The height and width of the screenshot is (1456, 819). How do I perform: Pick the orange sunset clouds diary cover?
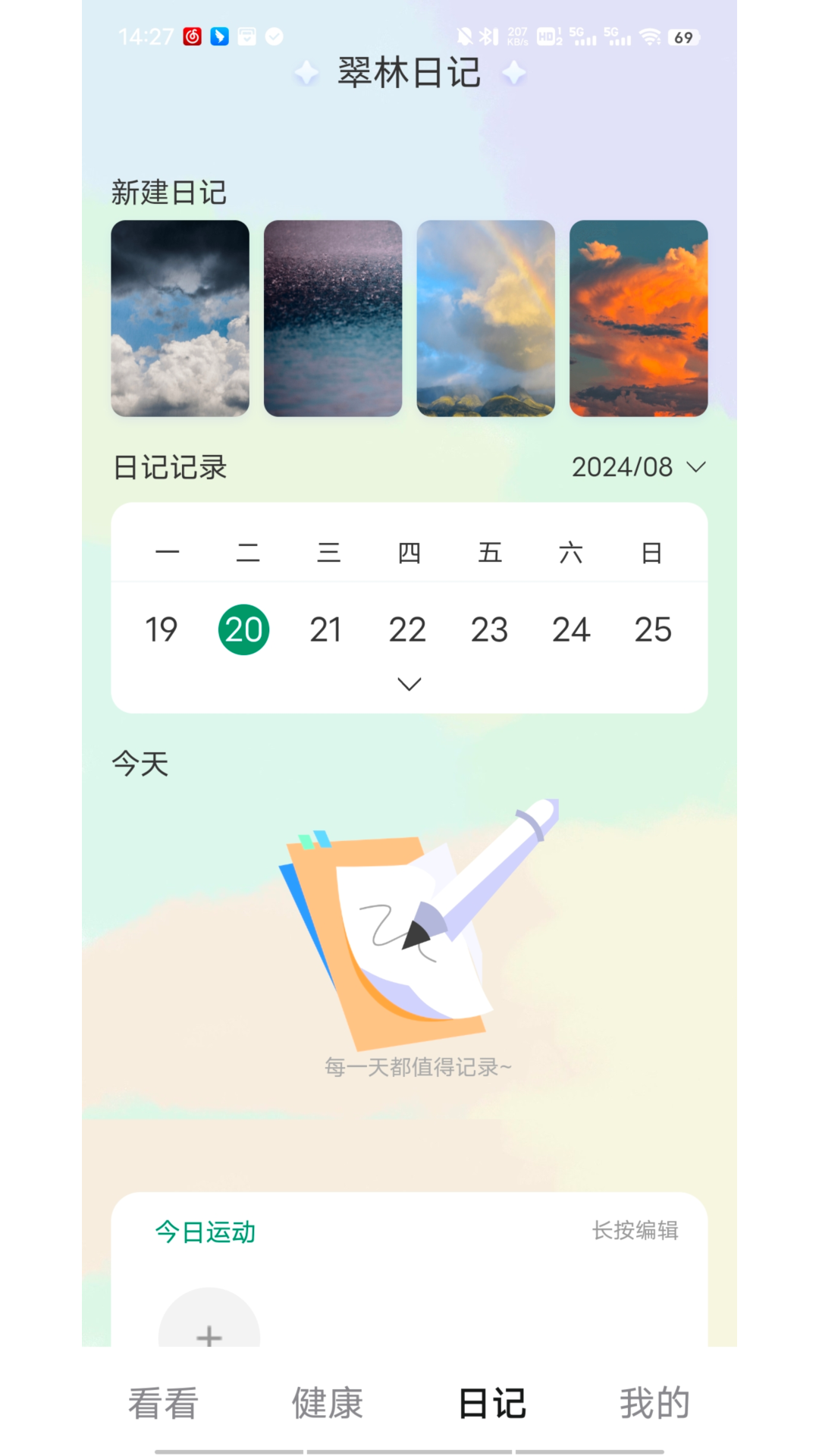[639, 318]
